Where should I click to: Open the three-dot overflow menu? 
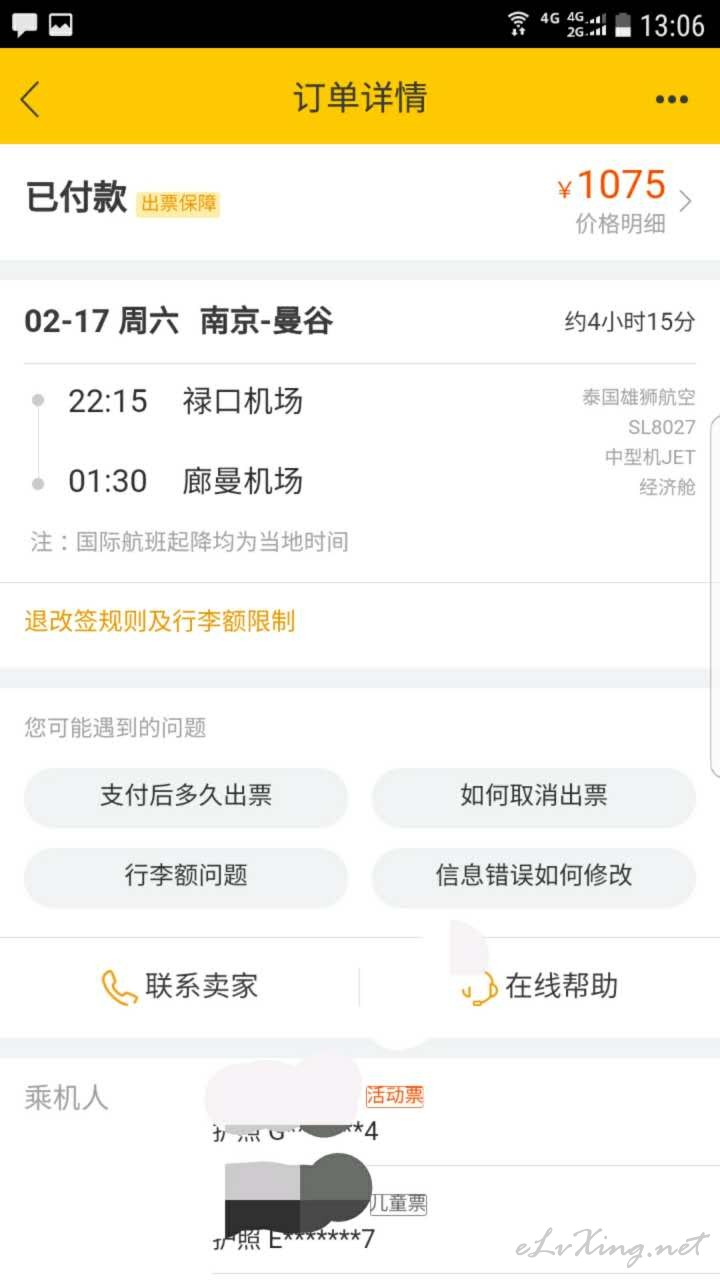click(x=671, y=99)
